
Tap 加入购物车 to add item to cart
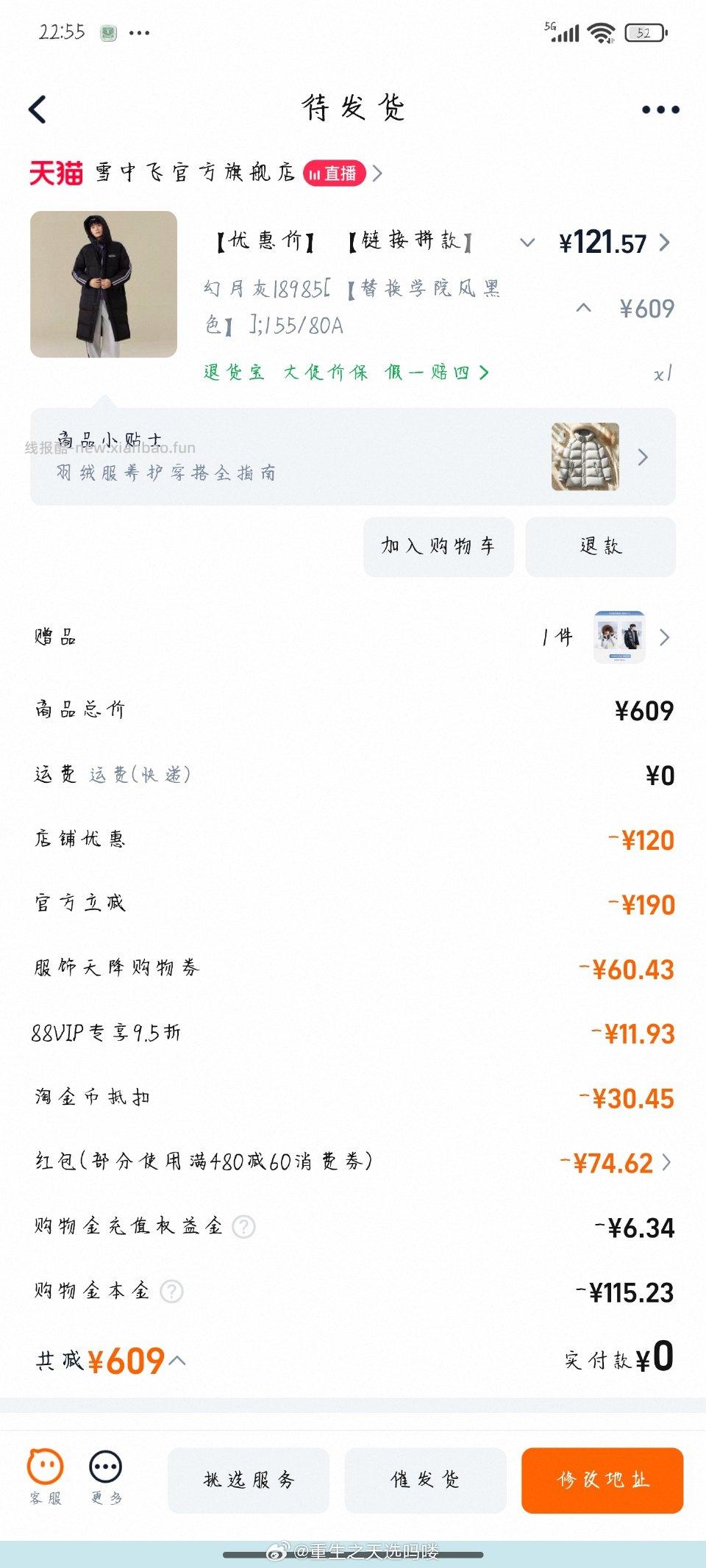point(438,546)
